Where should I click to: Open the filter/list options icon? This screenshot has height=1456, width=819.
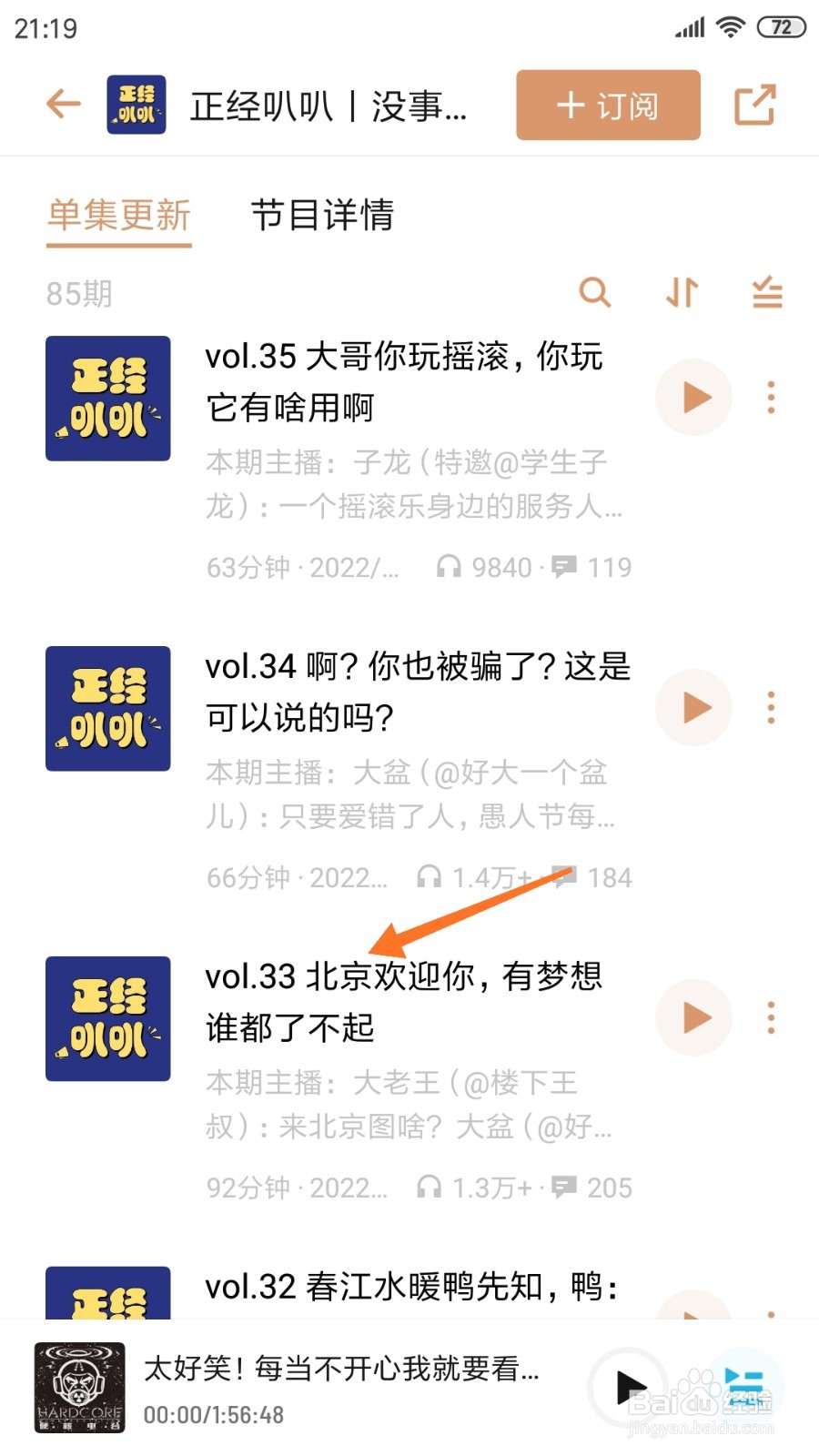pos(765,293)
